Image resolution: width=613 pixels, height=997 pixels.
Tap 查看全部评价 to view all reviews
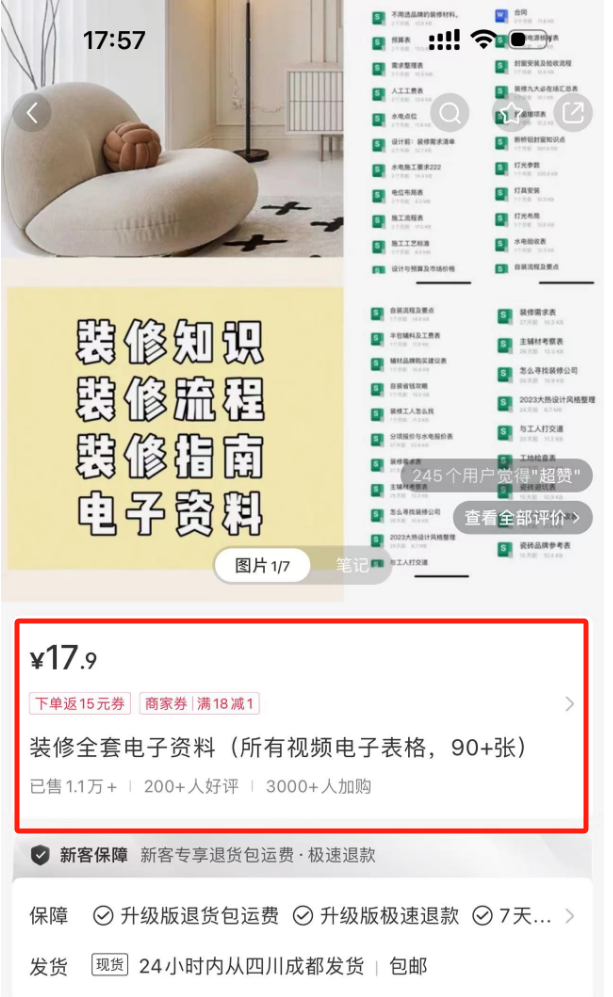click(522, 517)
